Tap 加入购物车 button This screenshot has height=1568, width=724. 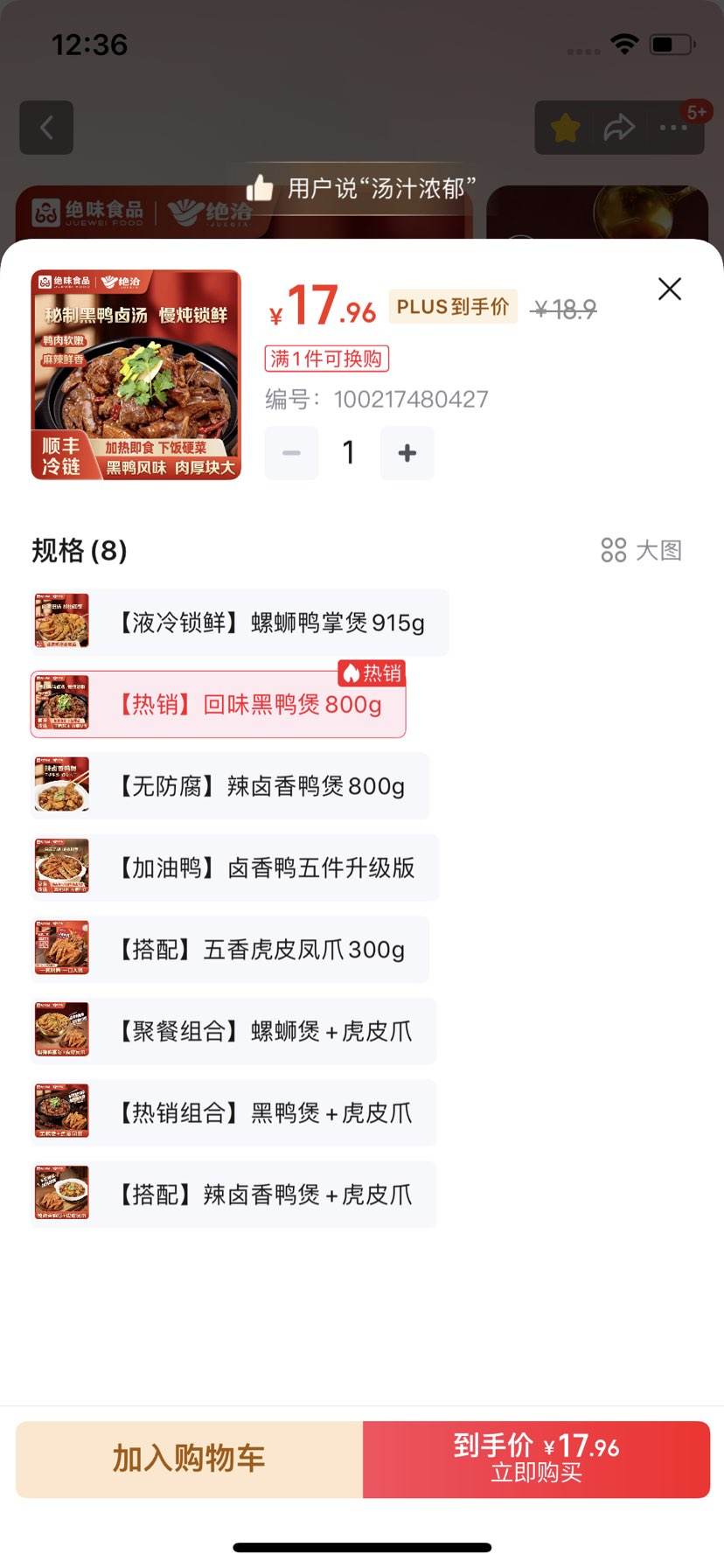[189, 1459]
